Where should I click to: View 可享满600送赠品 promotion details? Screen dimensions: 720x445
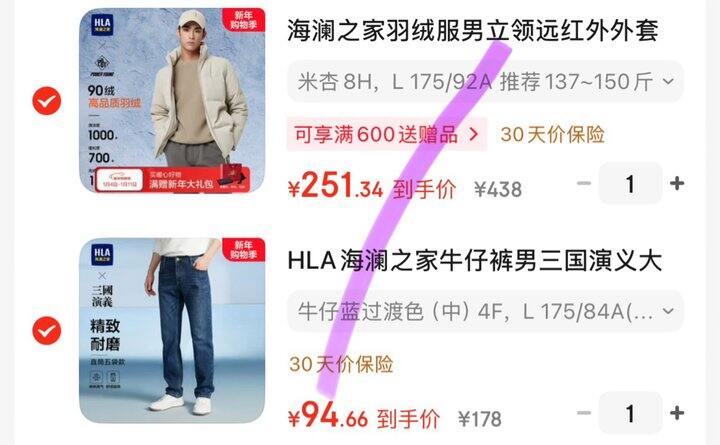[x=387, y=134]
